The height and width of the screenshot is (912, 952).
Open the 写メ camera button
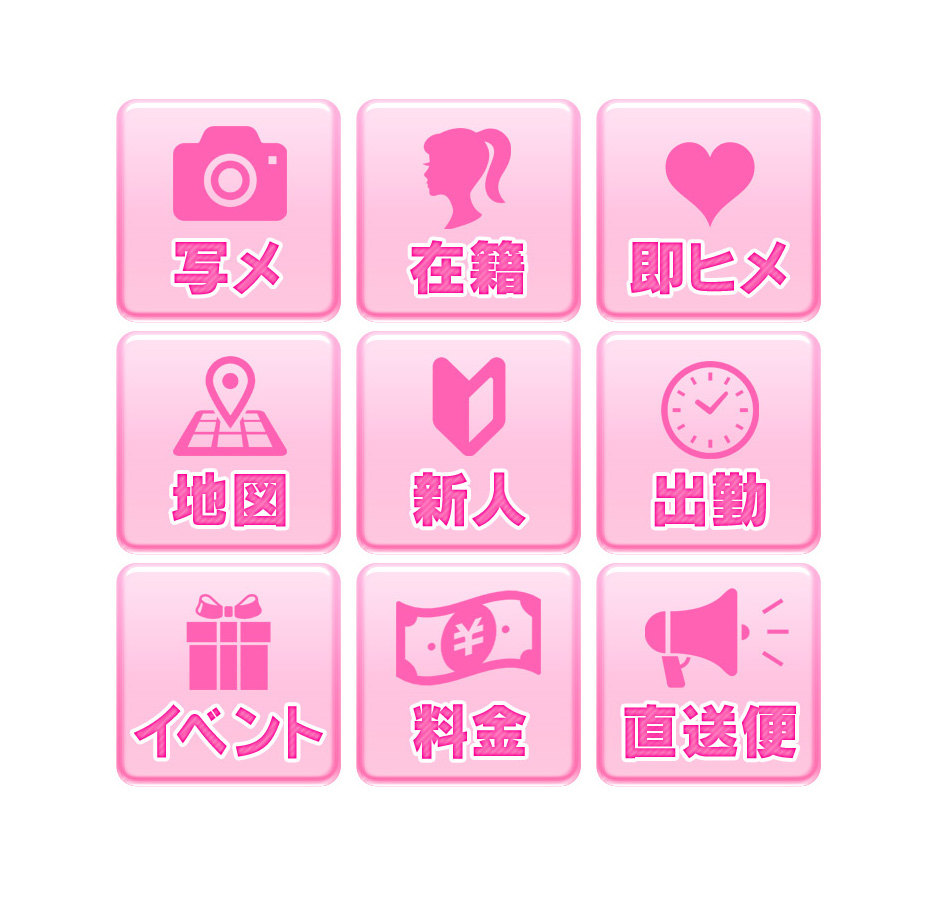[229, 210]
